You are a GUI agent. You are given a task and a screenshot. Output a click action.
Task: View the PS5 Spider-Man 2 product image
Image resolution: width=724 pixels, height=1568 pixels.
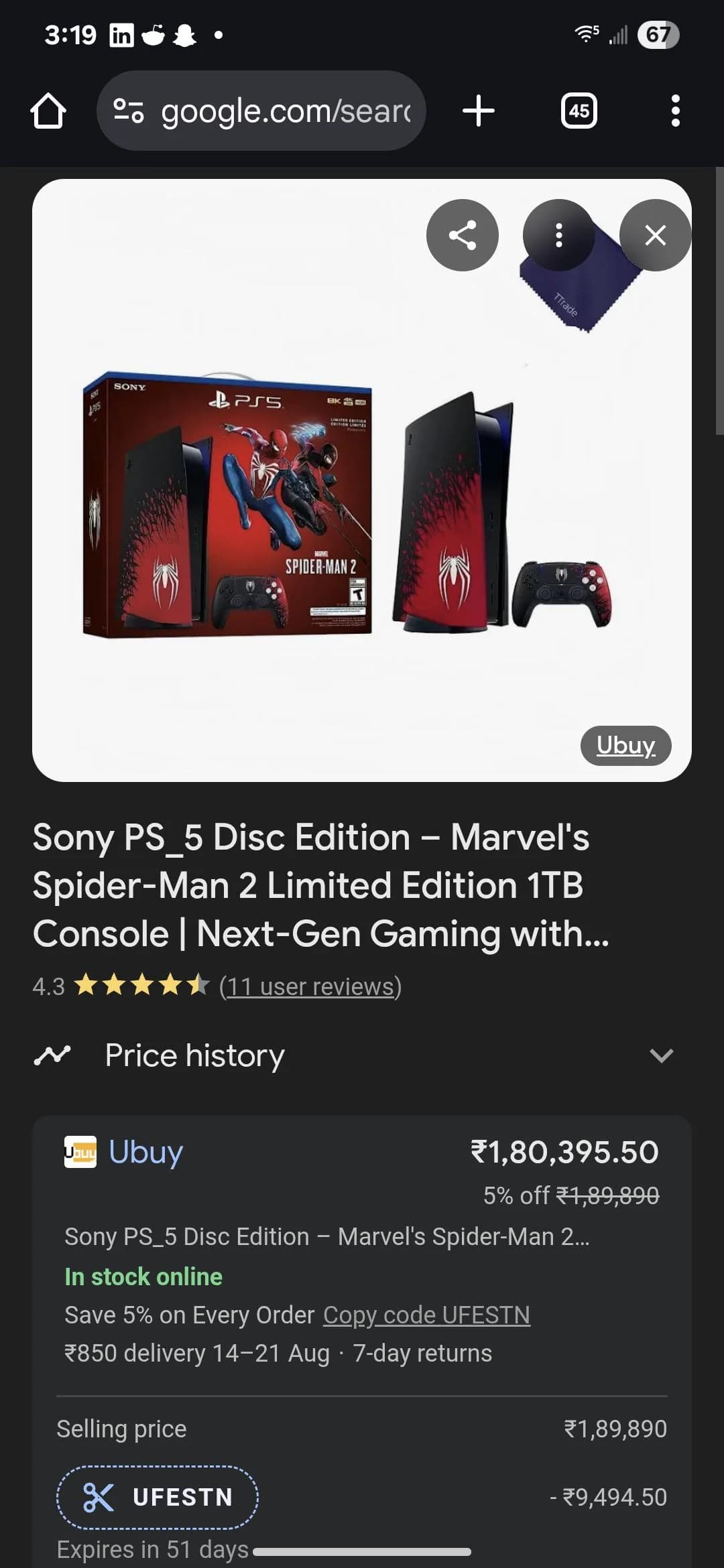click(x=349, y=503)
